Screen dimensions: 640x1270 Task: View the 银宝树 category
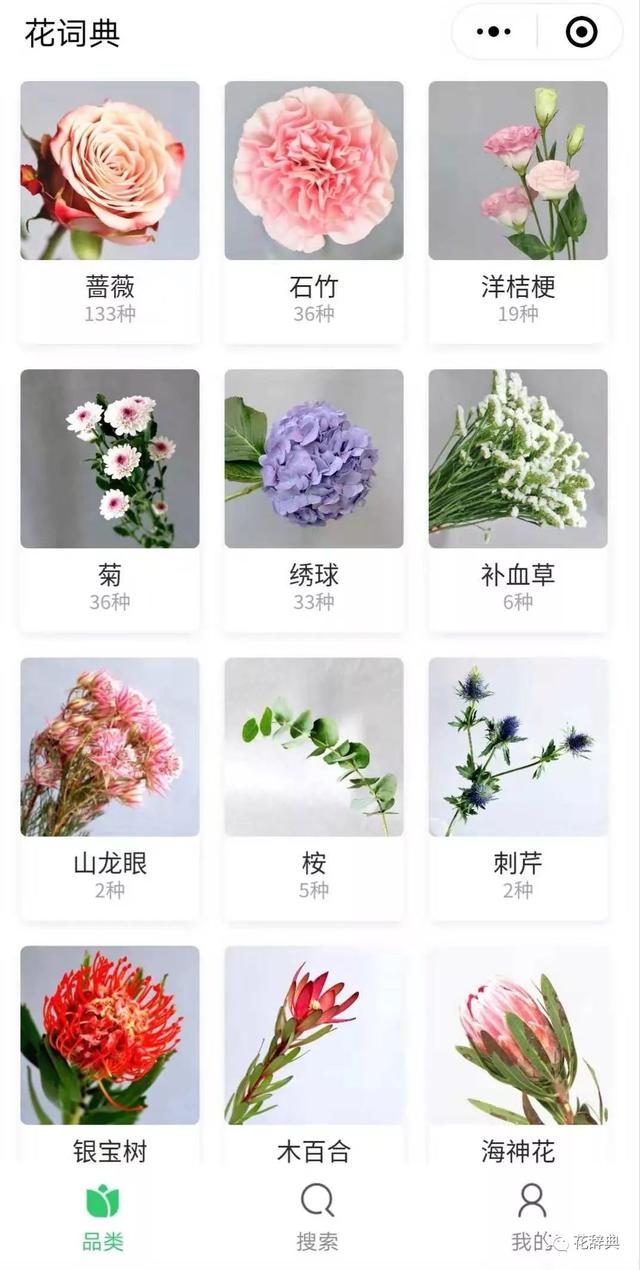[x=110, y=1050]
